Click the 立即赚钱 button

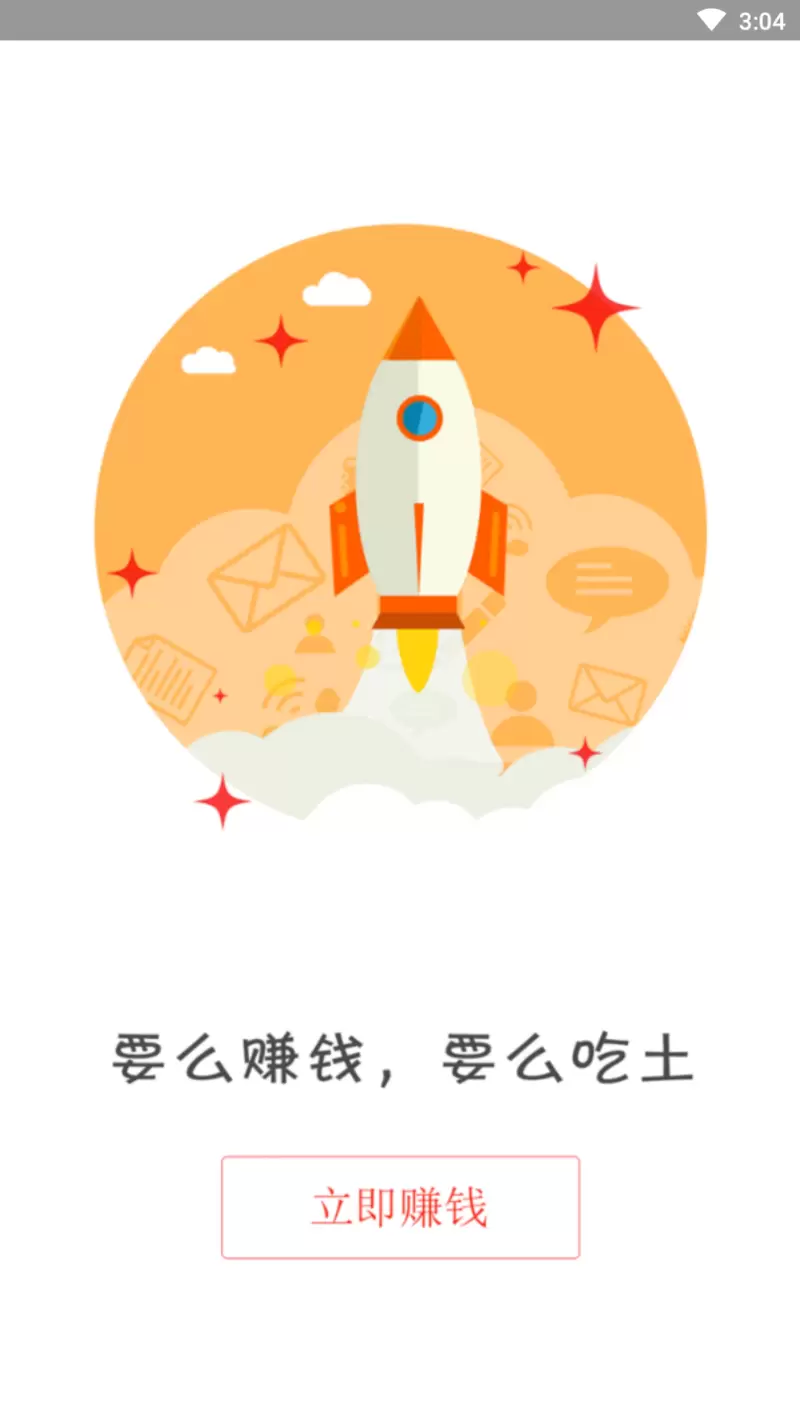pyautogui.click(x=400, y=1207)
